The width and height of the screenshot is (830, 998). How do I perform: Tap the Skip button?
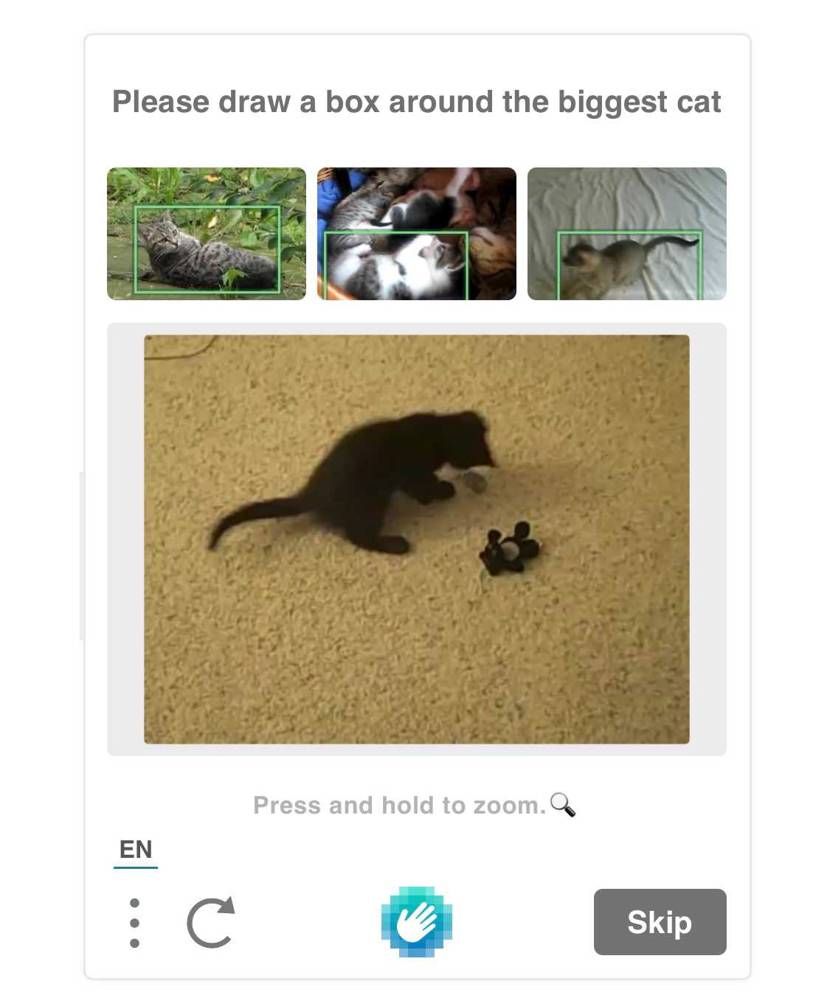659,922
